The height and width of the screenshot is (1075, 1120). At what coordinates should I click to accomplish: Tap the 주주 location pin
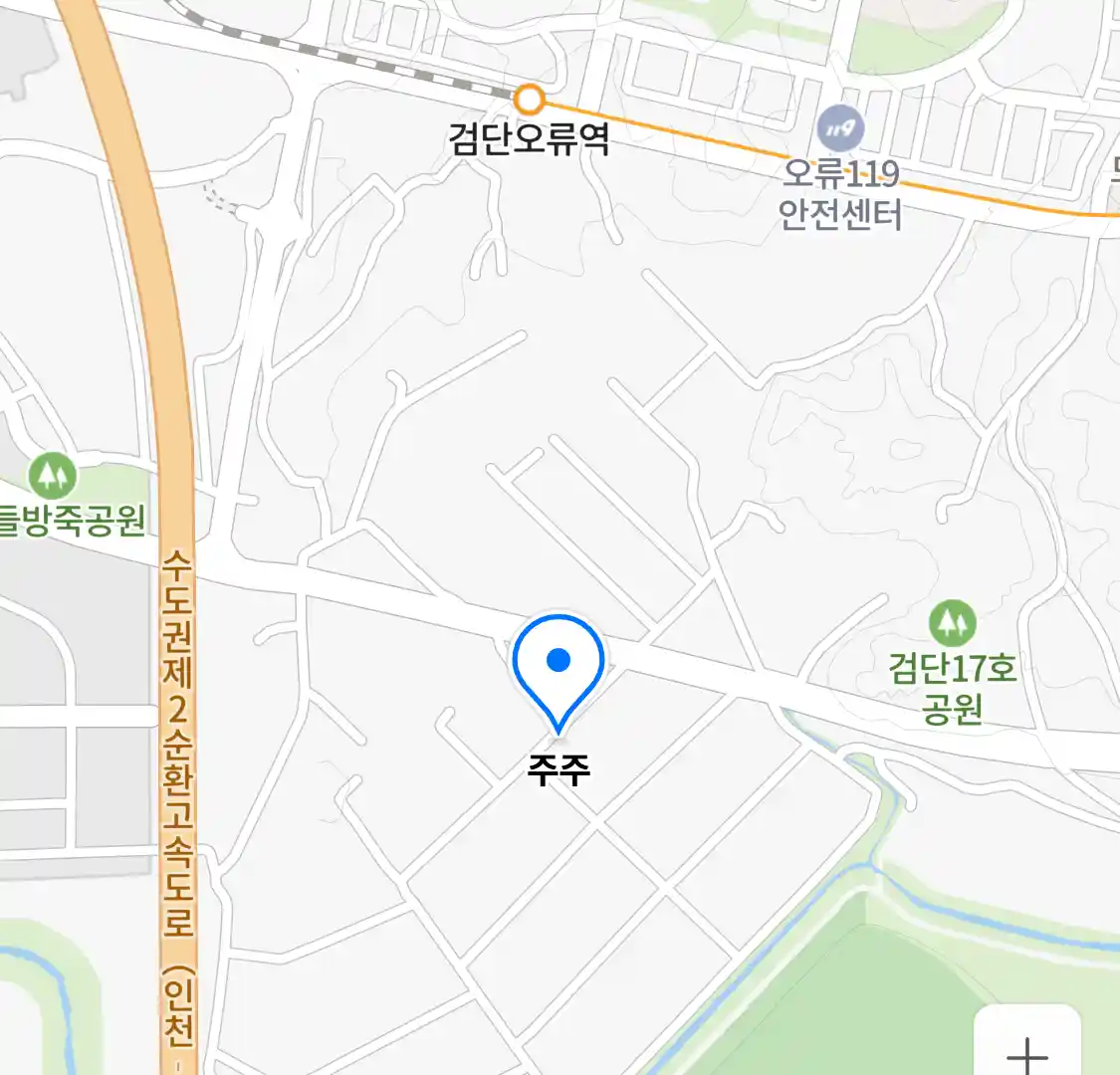point(559,664)
